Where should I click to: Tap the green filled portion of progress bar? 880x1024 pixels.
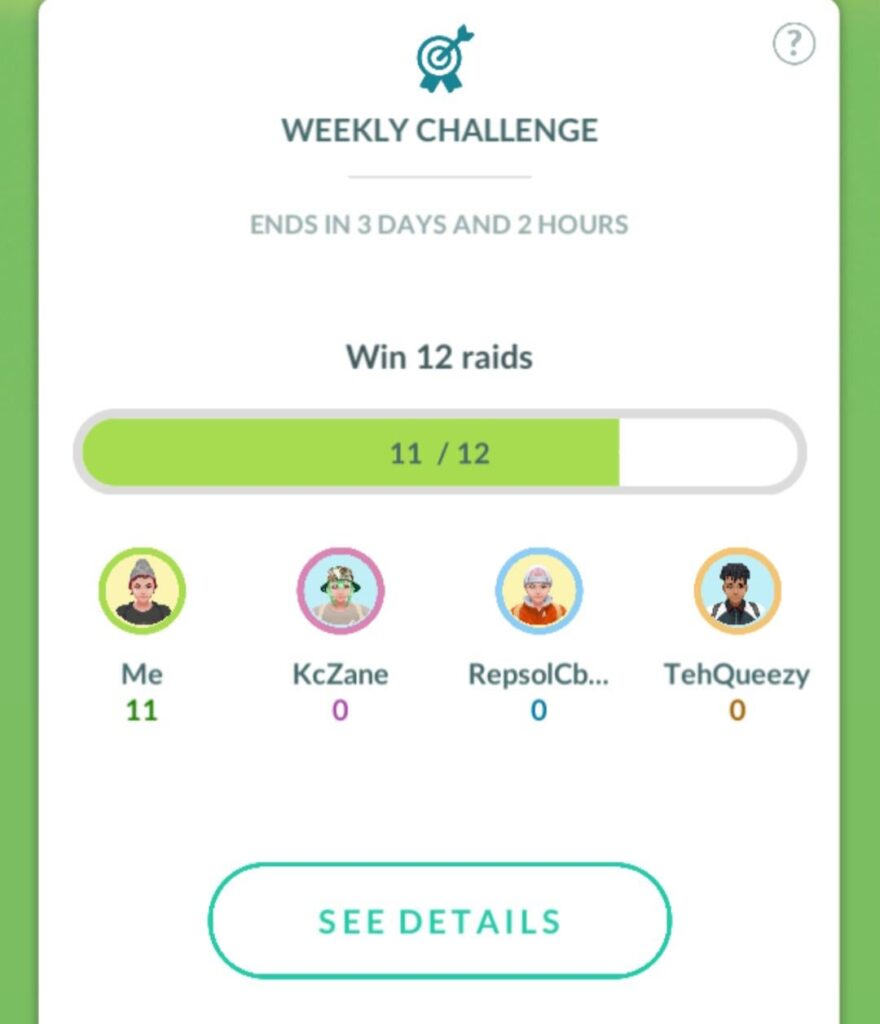pyautogui.click(x=300, y=452)
